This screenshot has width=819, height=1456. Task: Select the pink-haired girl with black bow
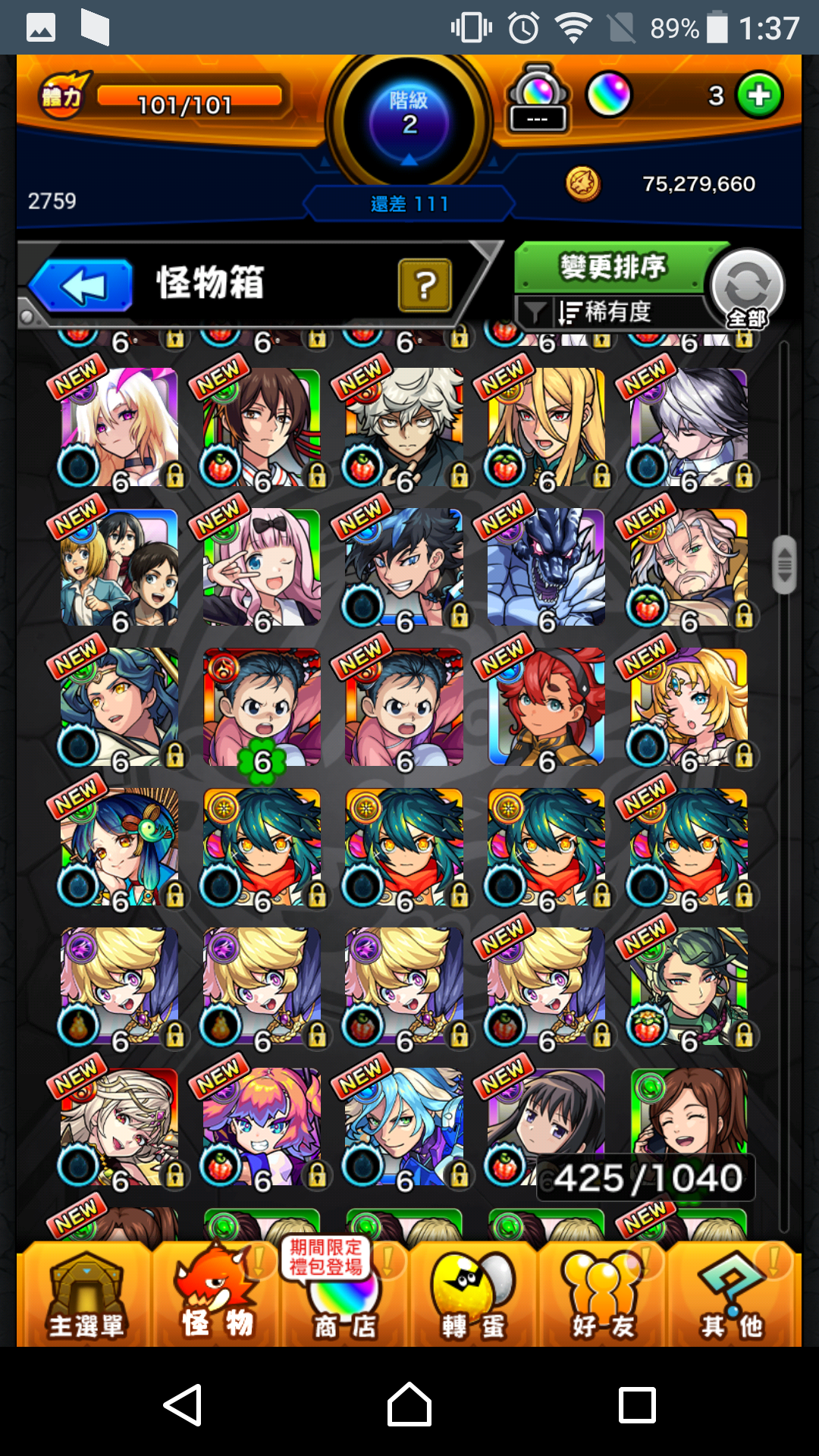pyautogui.click(x=262, y=567)
